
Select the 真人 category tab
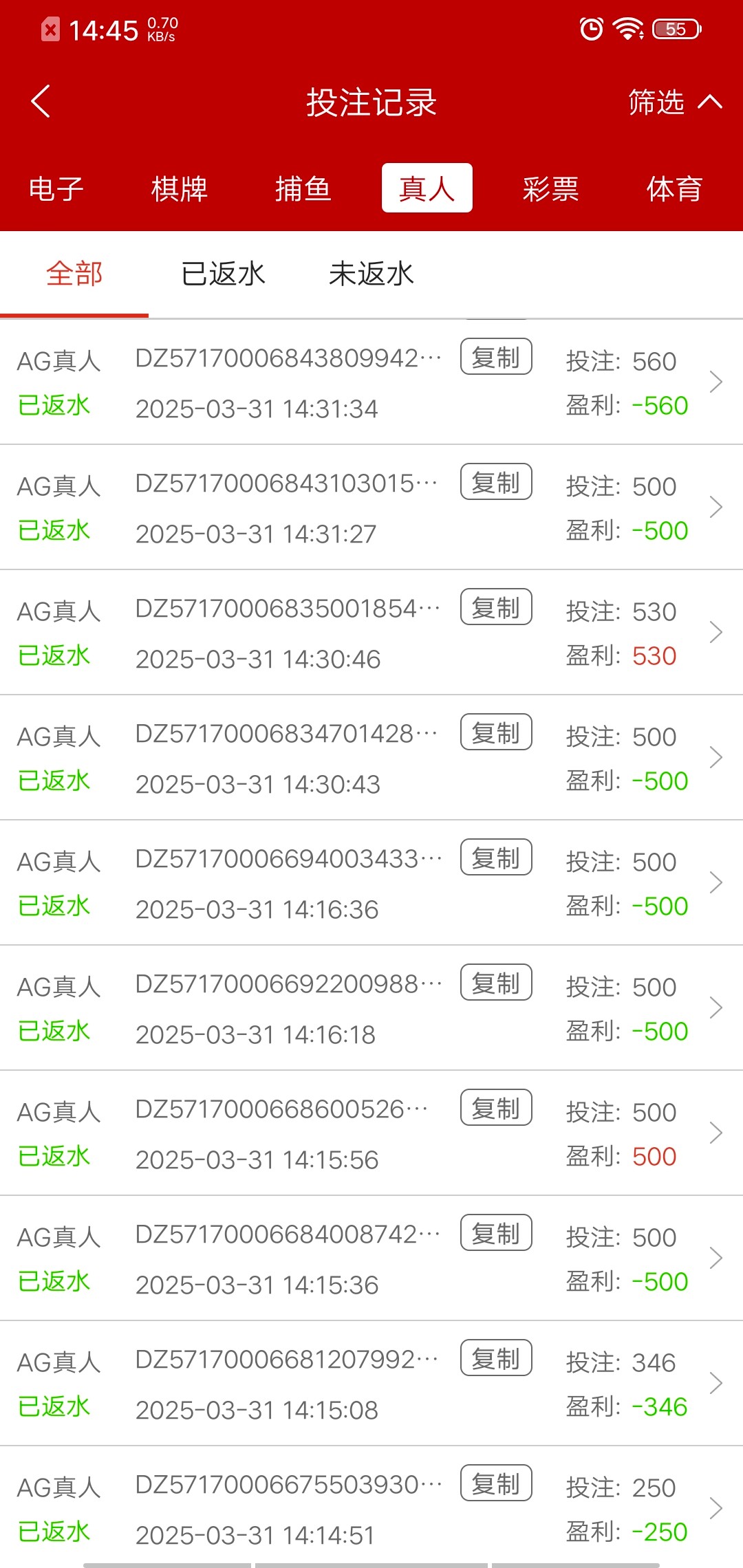click(427, 188)
